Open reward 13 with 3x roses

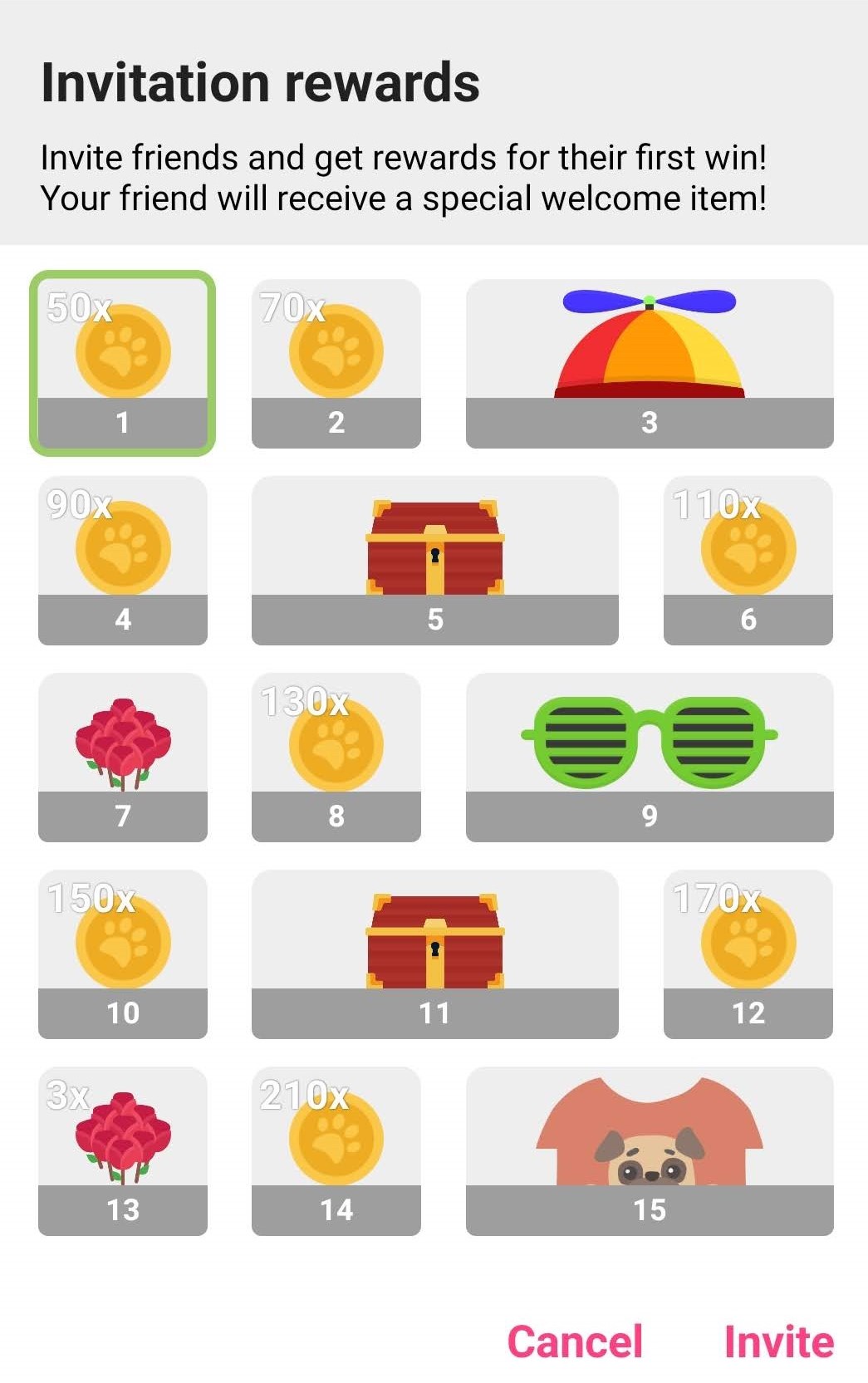point(123,1151)
